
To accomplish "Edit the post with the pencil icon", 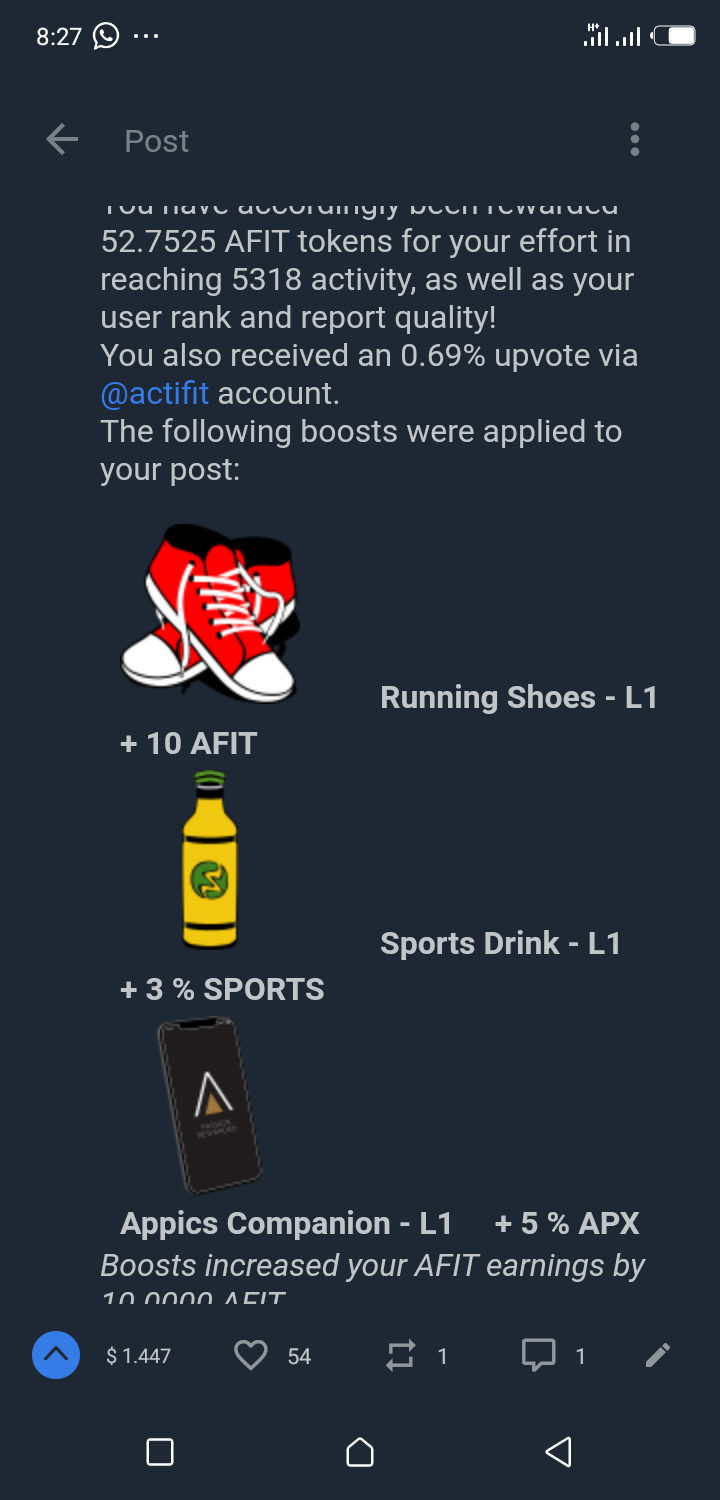I will pyautogui.click(x=657, y=1356).
